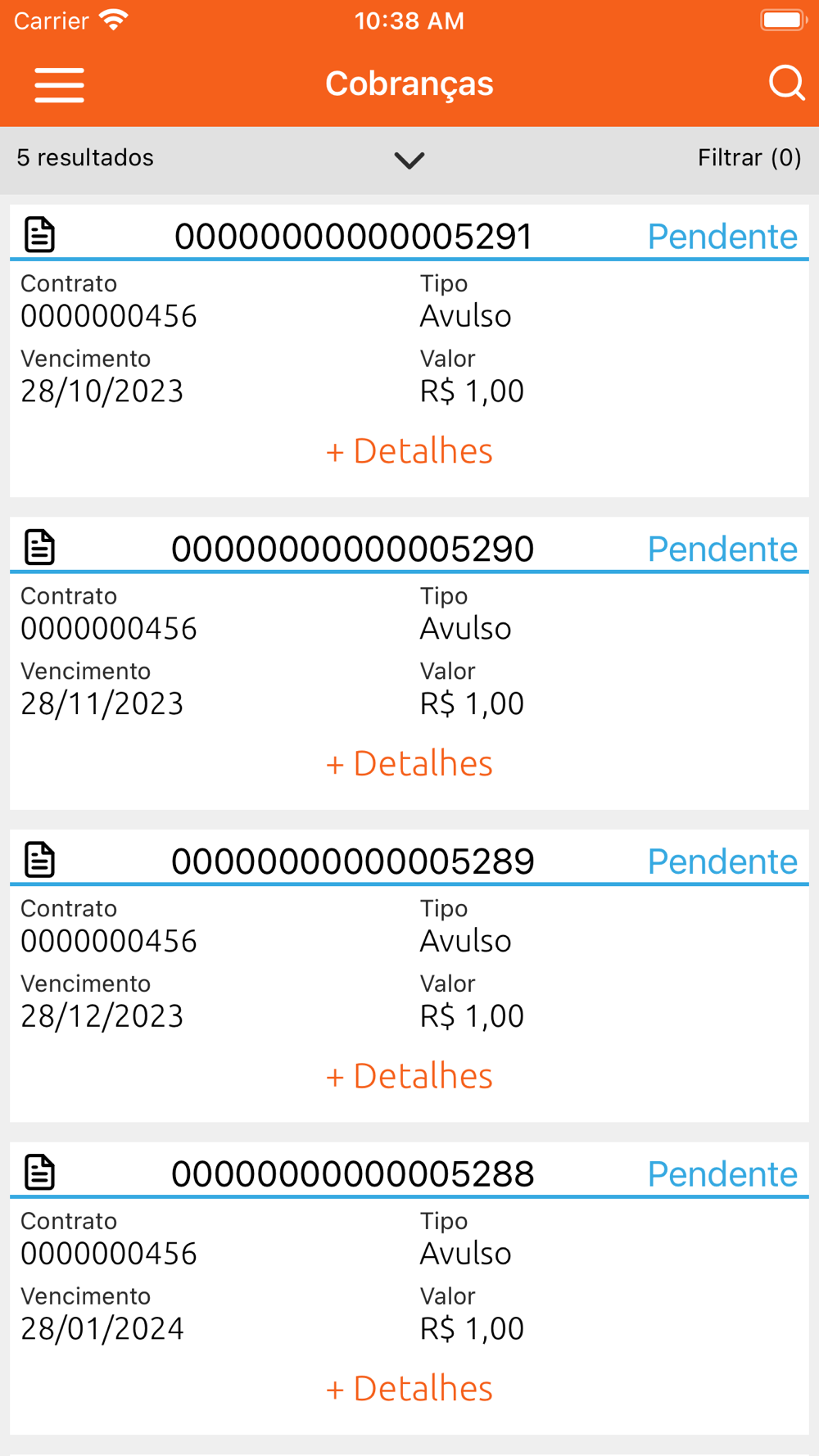This screenshot has height=1456, width=819.
Task: Open Filtrar (0) filter options
Action: pyautogui.click(x=749, y=157)
